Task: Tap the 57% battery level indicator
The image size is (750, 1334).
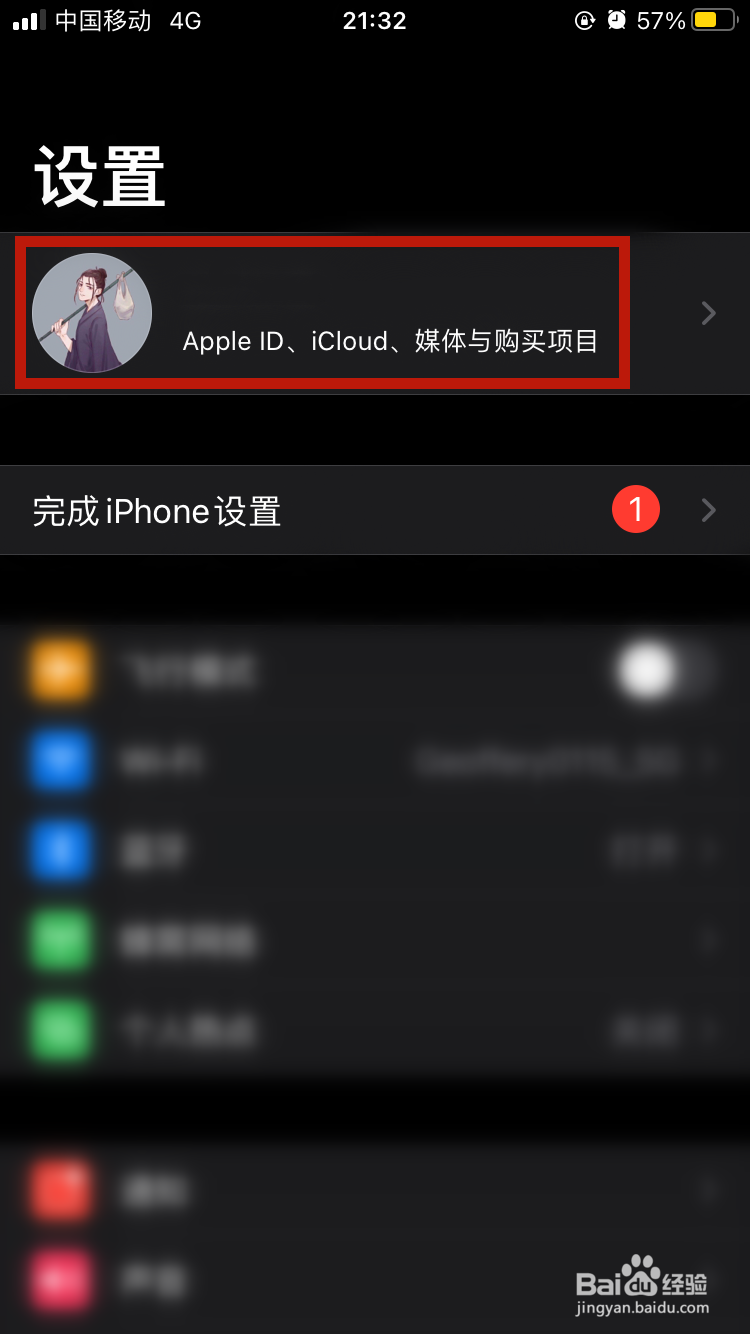Action: click(x=661, y=19)
